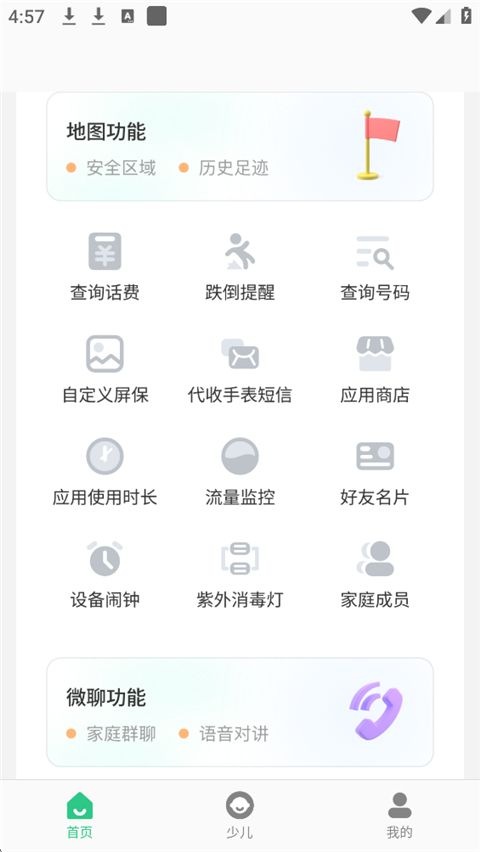Open 查询话费 to check phone balance

coord(105,267)
